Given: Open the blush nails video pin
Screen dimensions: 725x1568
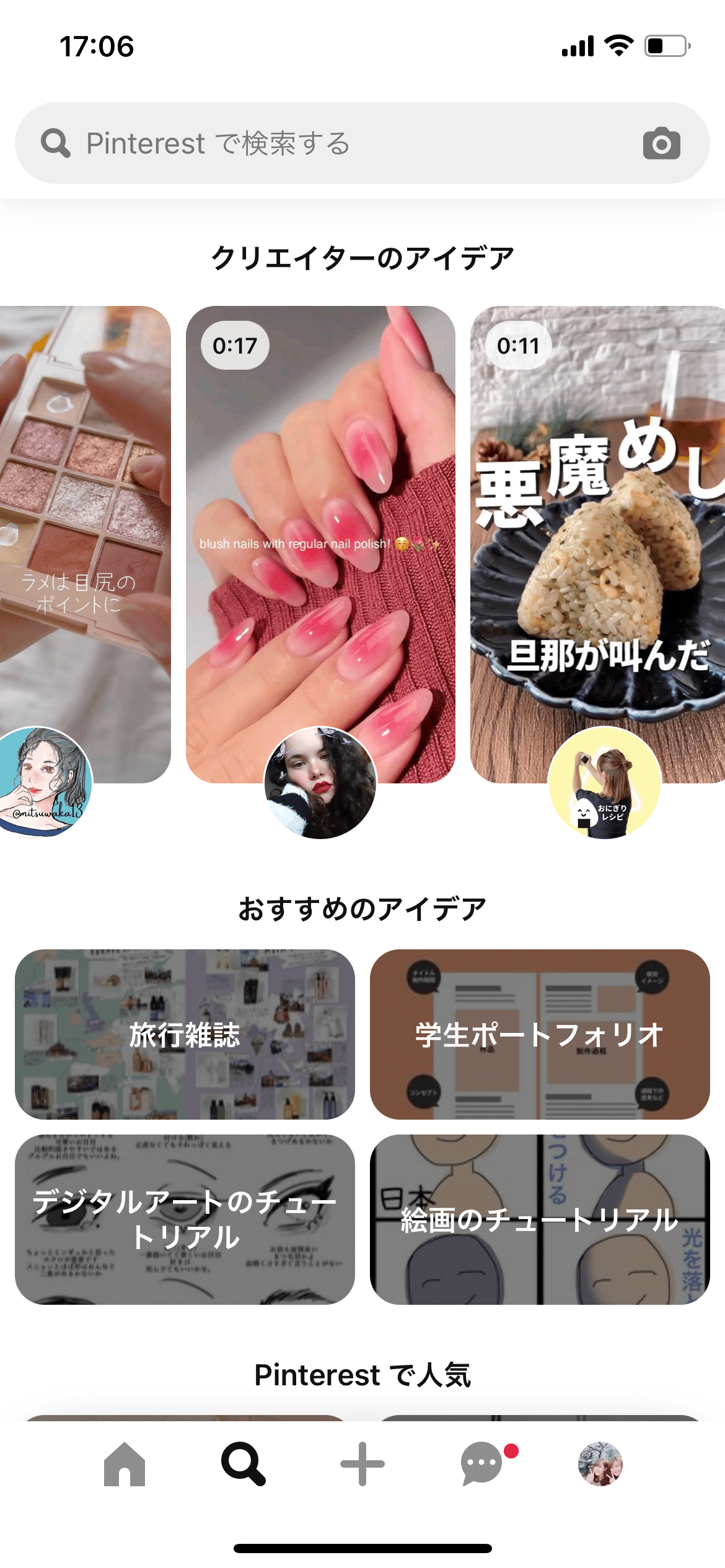Looking at the screenshot, I should pos(320,544).
